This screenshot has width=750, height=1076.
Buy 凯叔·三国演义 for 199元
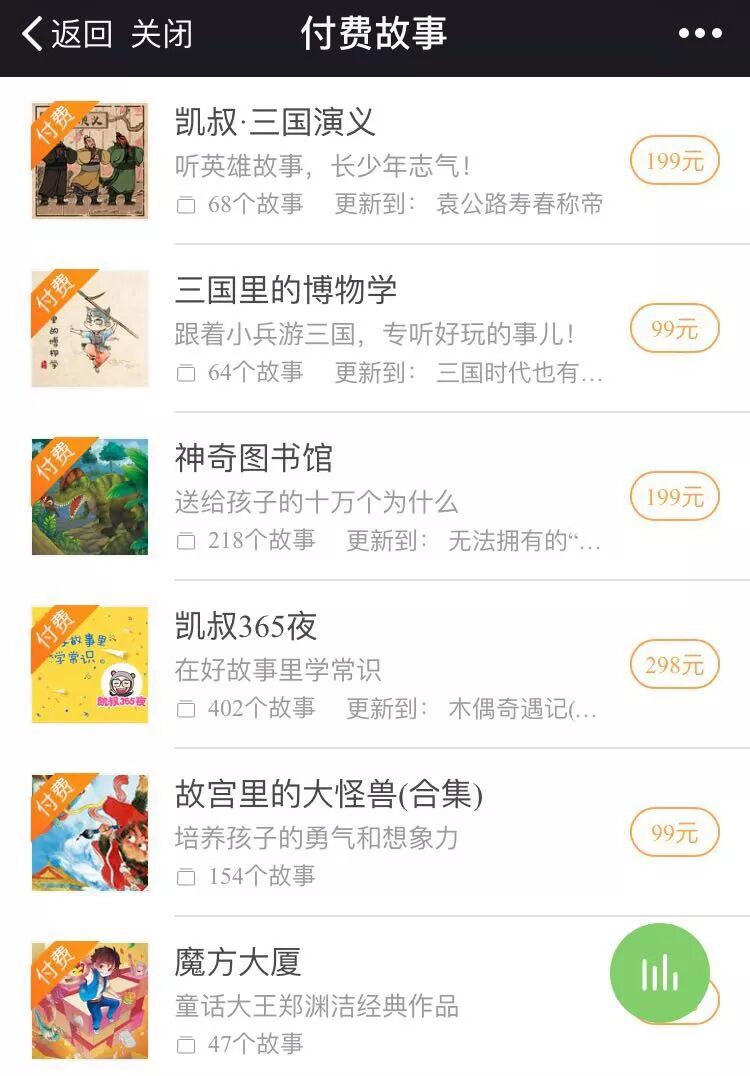tap(674, 161)
